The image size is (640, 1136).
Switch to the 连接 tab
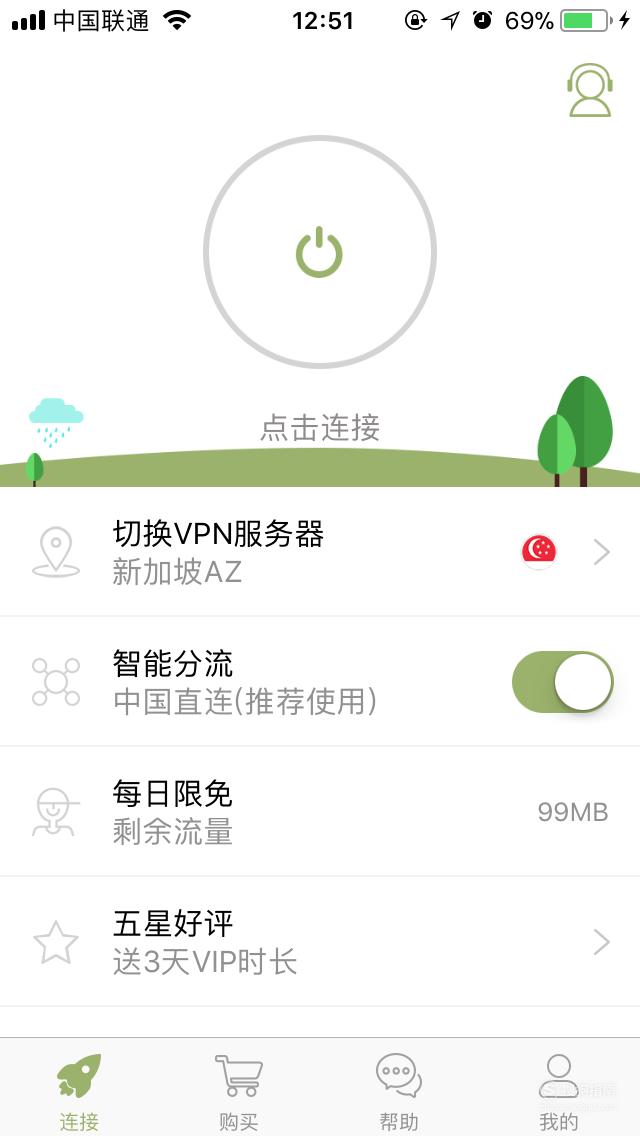[79, 1090]
